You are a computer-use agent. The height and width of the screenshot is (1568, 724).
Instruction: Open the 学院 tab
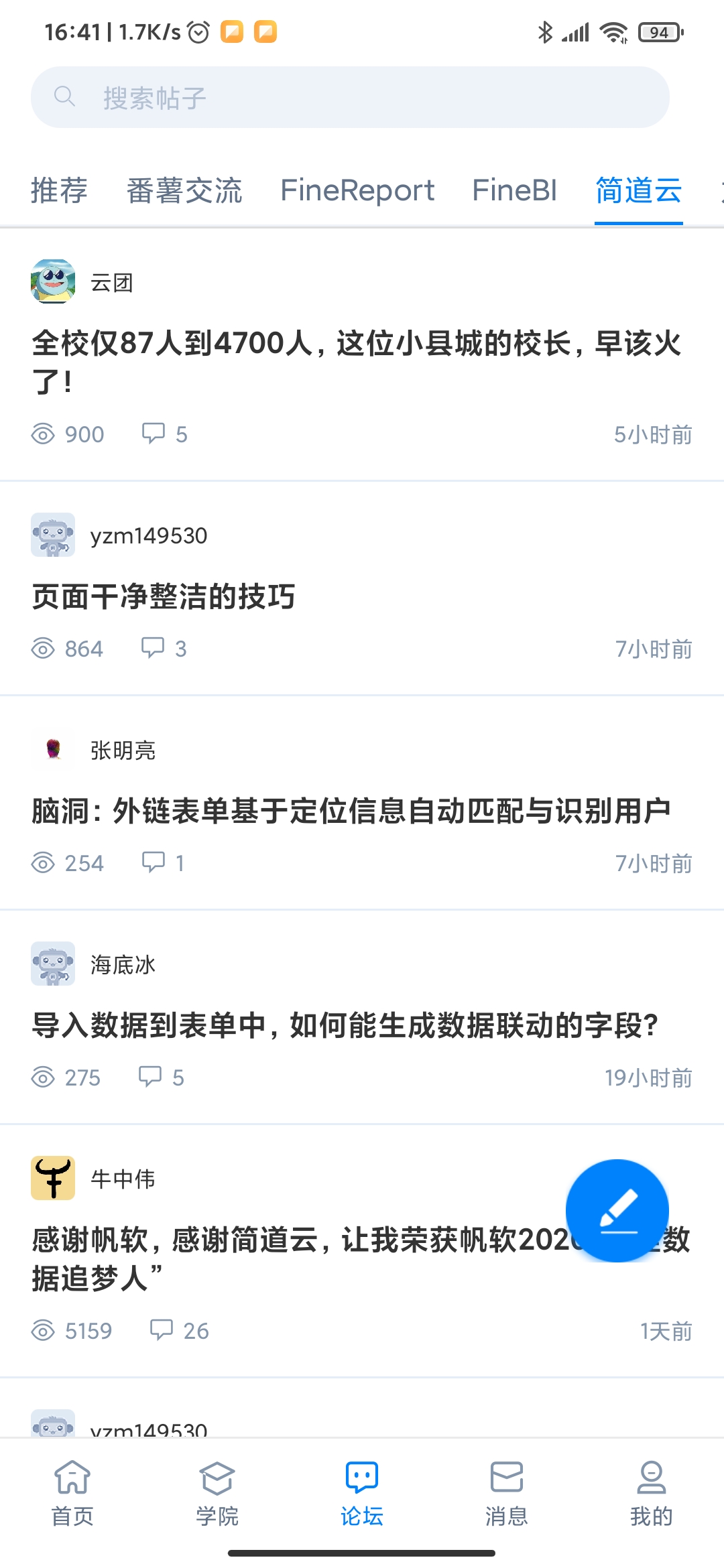point(217,1494)
